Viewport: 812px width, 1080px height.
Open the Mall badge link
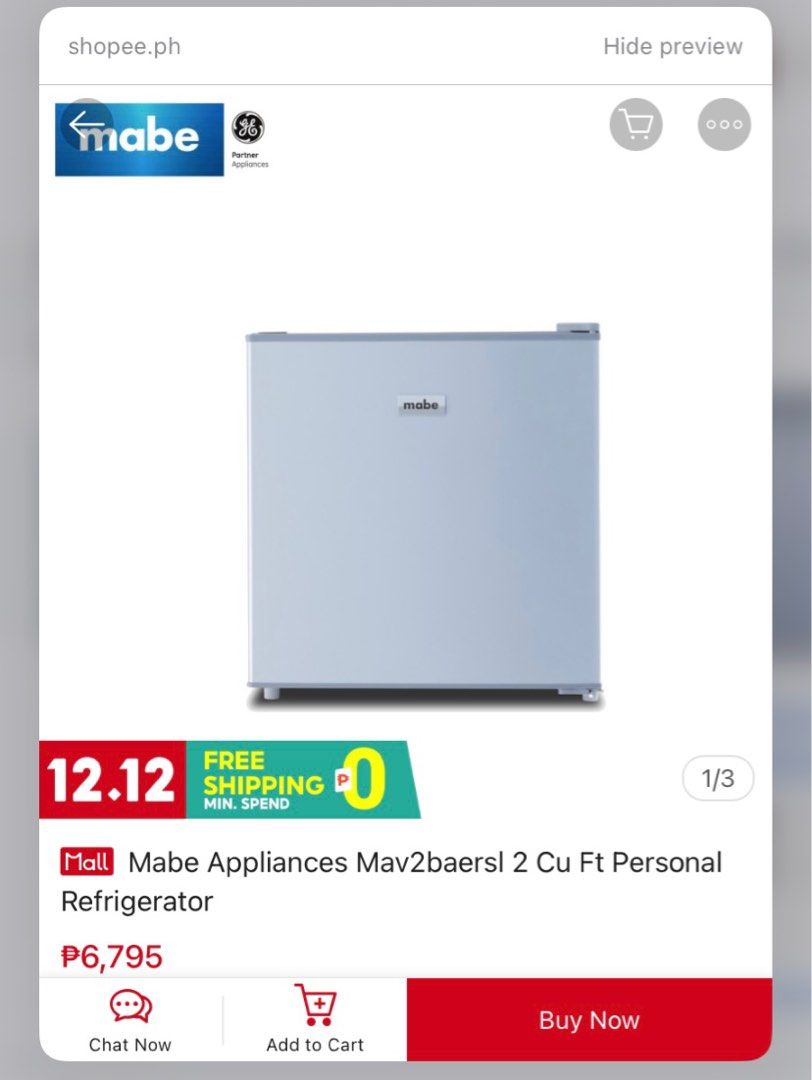[x=86, y=862]
